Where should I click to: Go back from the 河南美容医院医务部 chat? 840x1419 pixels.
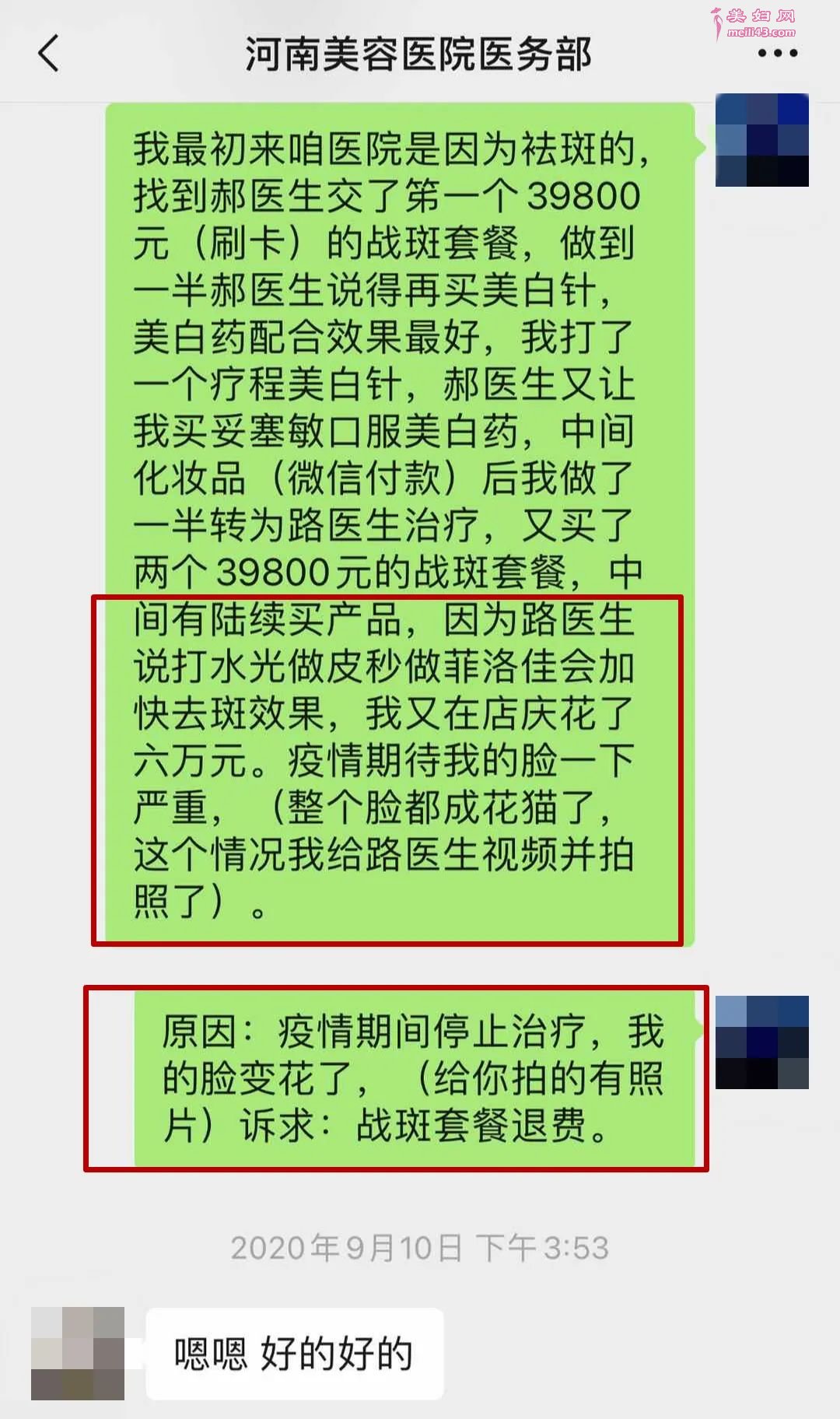pos(48,54)
